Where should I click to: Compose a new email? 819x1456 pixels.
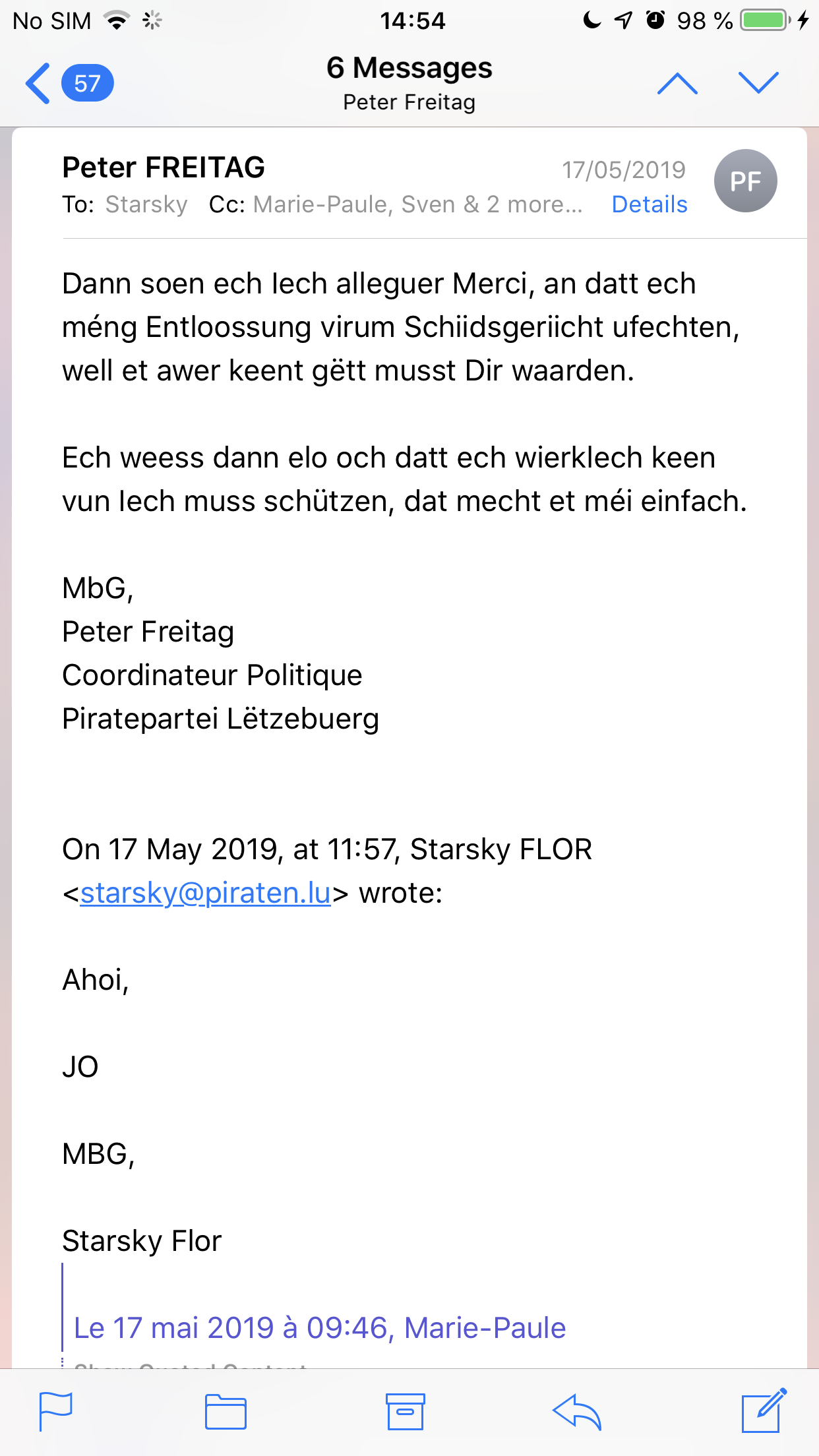[x=764, y=1411]
